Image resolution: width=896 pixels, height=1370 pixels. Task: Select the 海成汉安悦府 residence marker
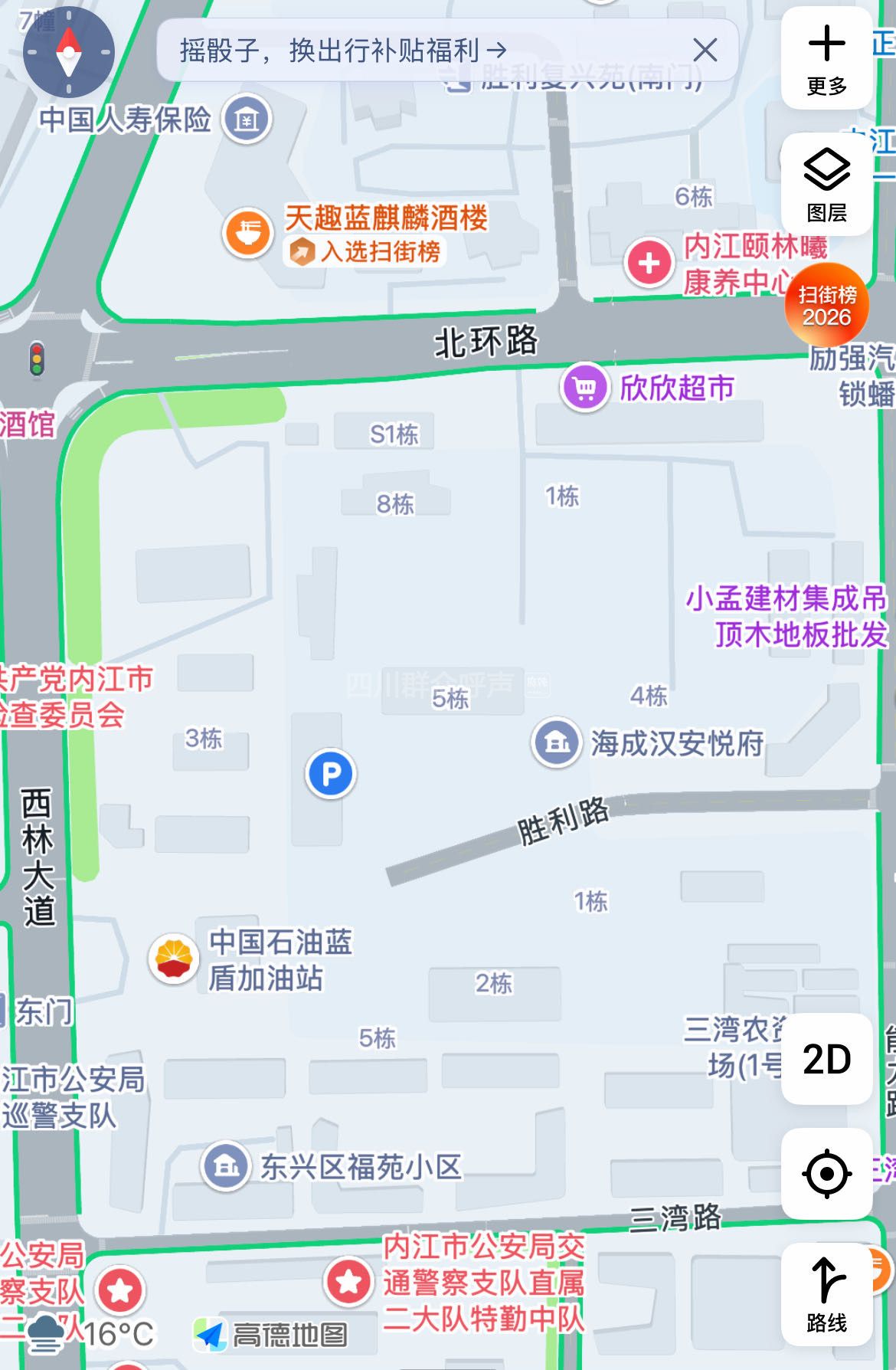(557, 742)
